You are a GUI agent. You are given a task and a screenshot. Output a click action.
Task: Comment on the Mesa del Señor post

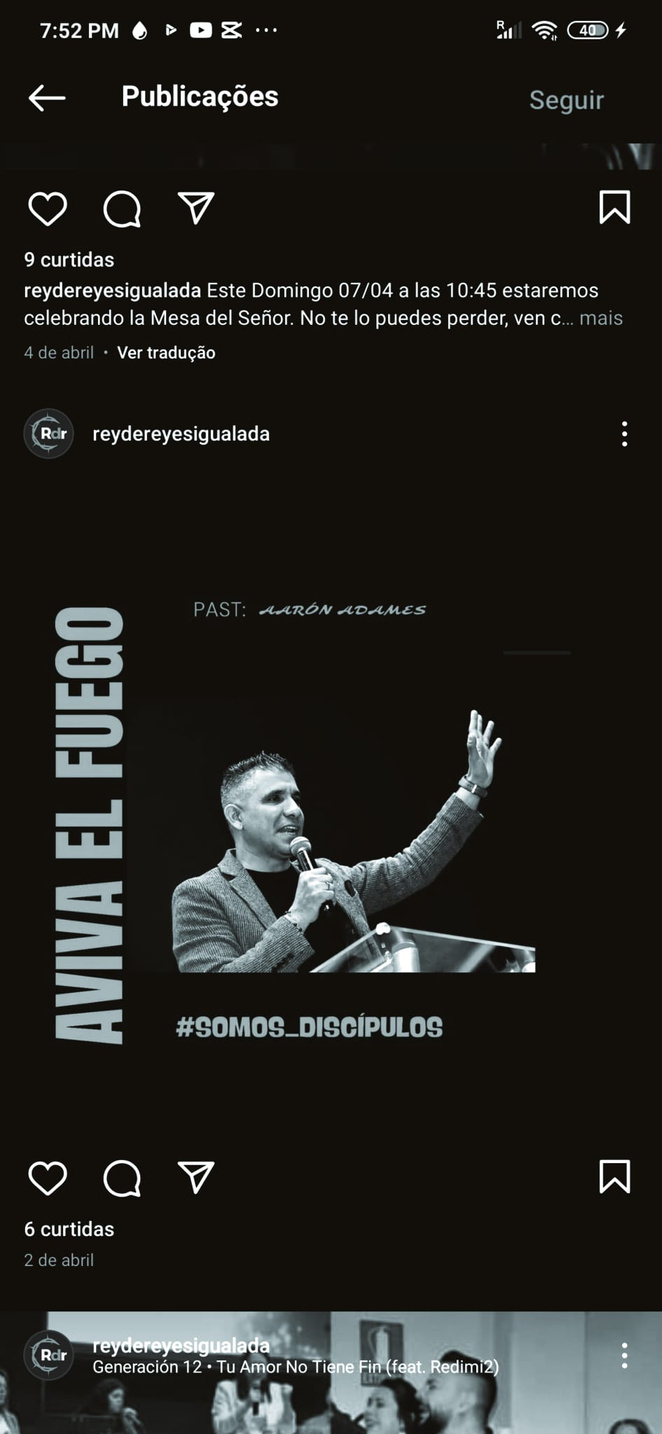click(x=122, y=209)
